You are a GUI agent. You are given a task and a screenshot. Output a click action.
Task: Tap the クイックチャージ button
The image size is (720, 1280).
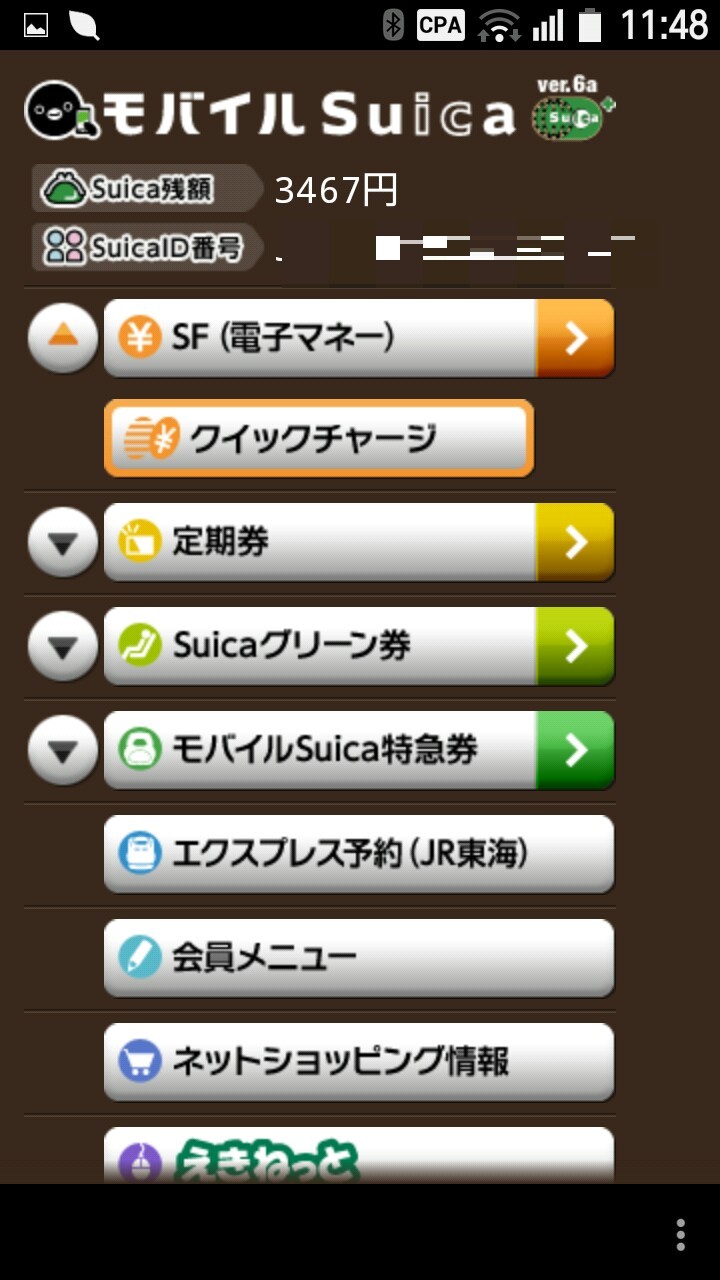[318, 438]
